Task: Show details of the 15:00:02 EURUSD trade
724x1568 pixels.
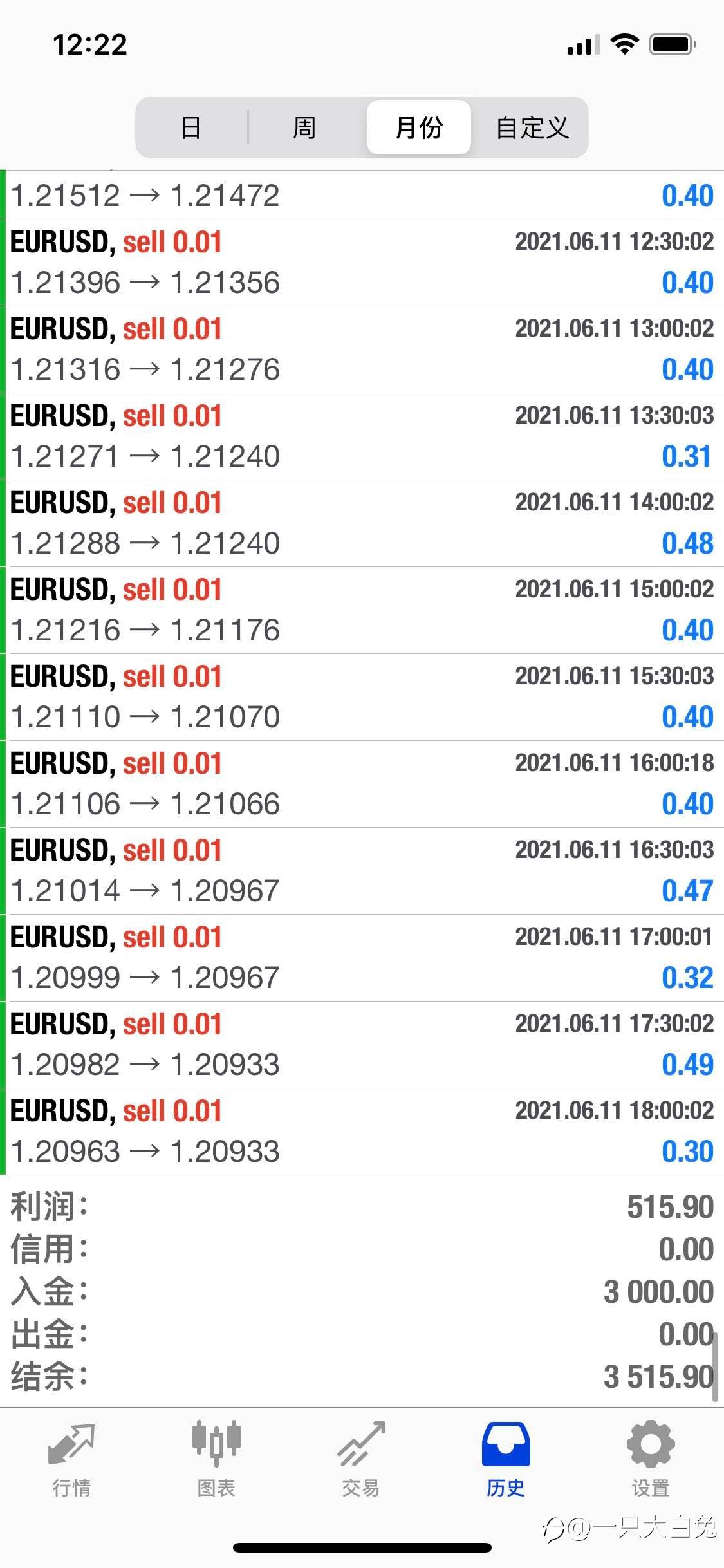Action: click(x=362, y=610)
